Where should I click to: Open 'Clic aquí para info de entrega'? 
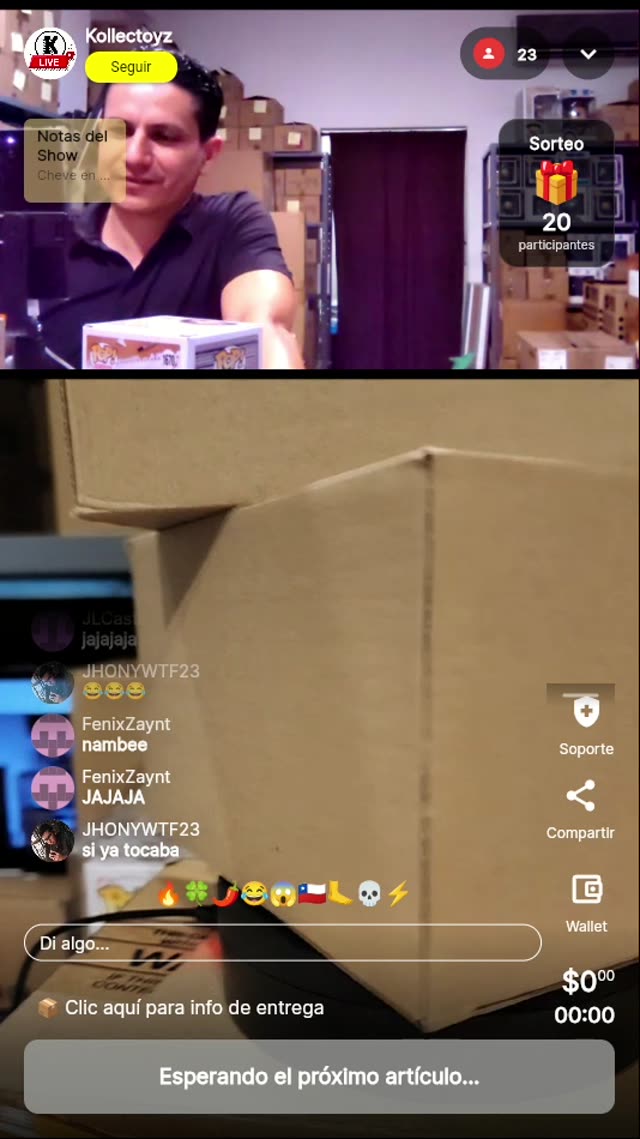(182, 1008)
